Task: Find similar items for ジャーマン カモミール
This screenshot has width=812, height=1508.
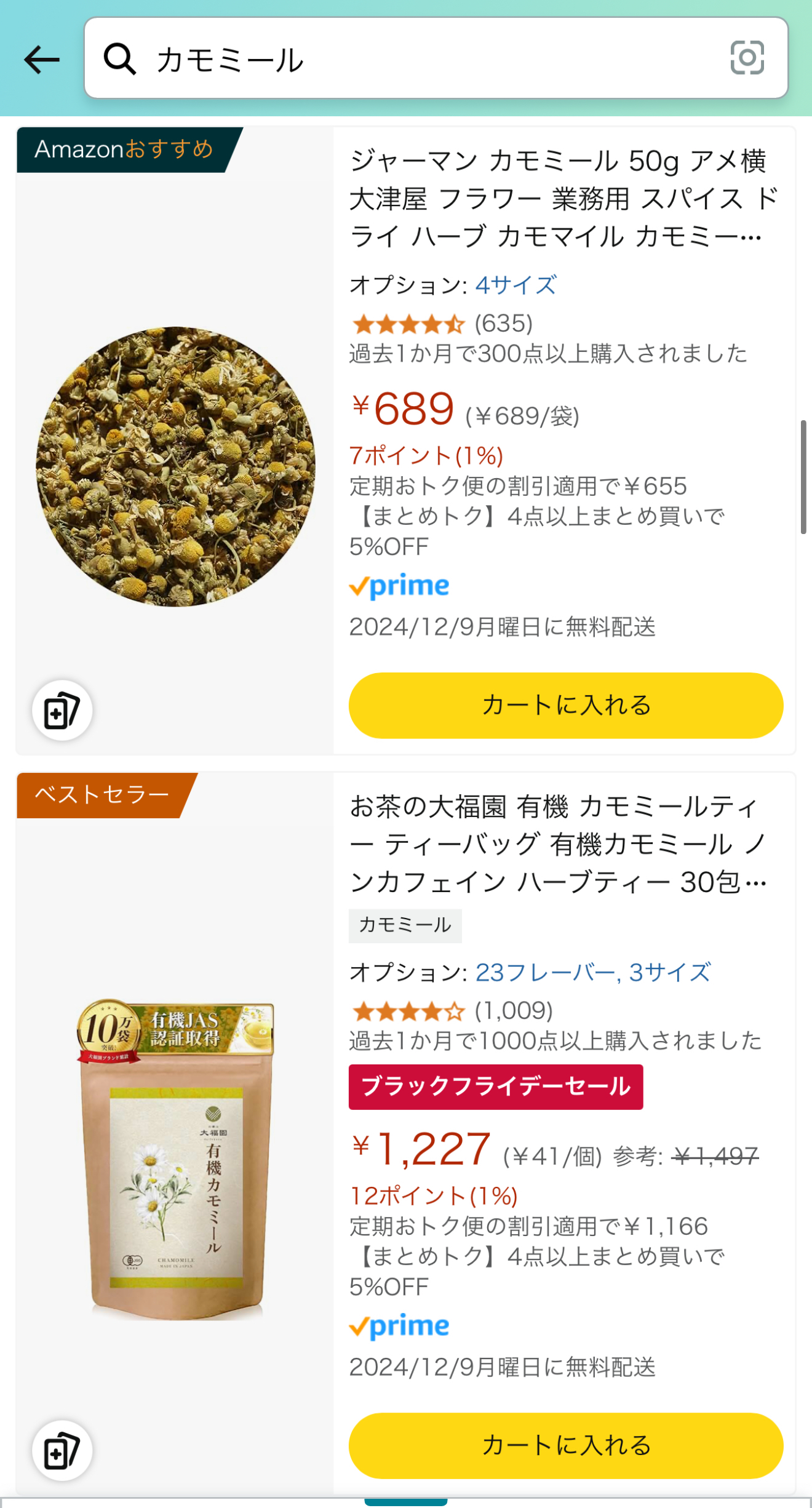Action: [x=62, y=711]
